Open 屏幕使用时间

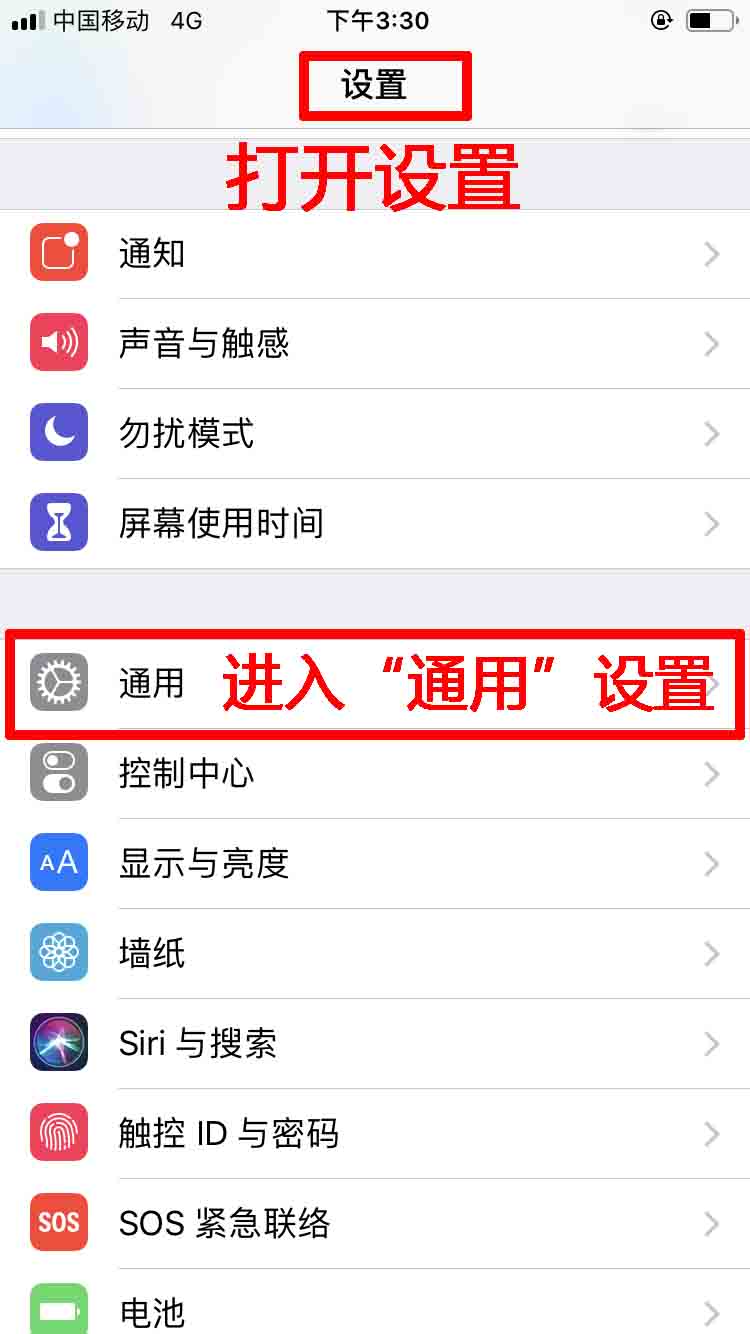pos(375,524)
